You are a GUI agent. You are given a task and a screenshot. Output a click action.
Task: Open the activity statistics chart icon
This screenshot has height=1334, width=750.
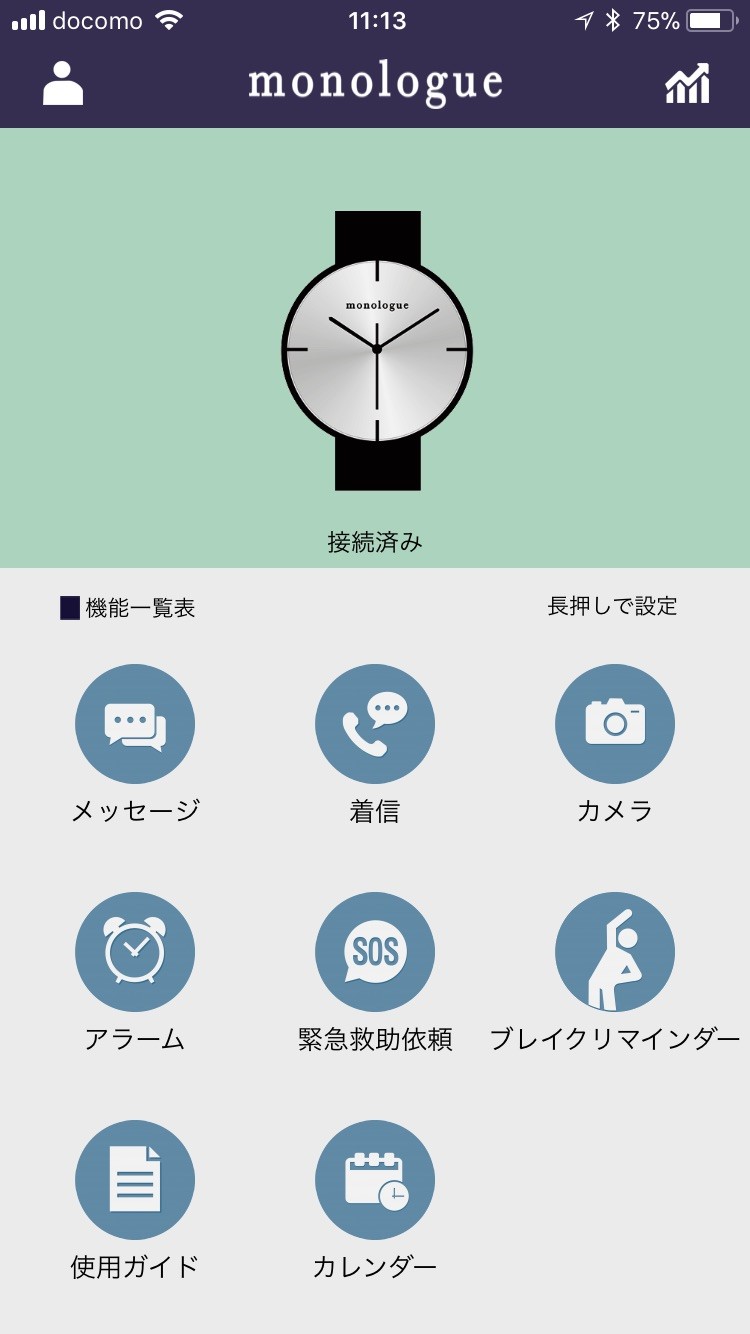[x=688, y=83]
